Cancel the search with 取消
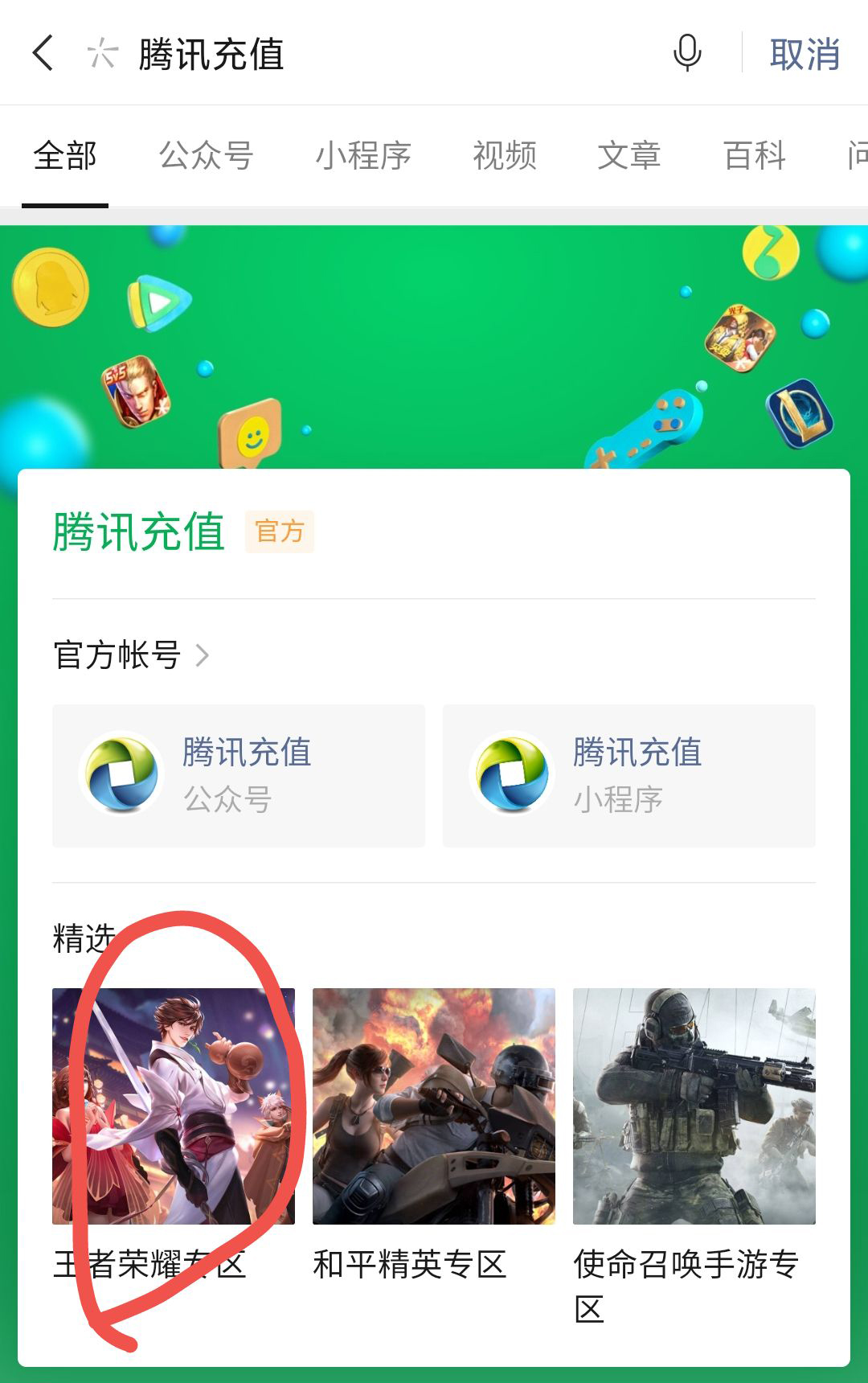Screen dimensions: 868x1383 click(x=805, y=54)
